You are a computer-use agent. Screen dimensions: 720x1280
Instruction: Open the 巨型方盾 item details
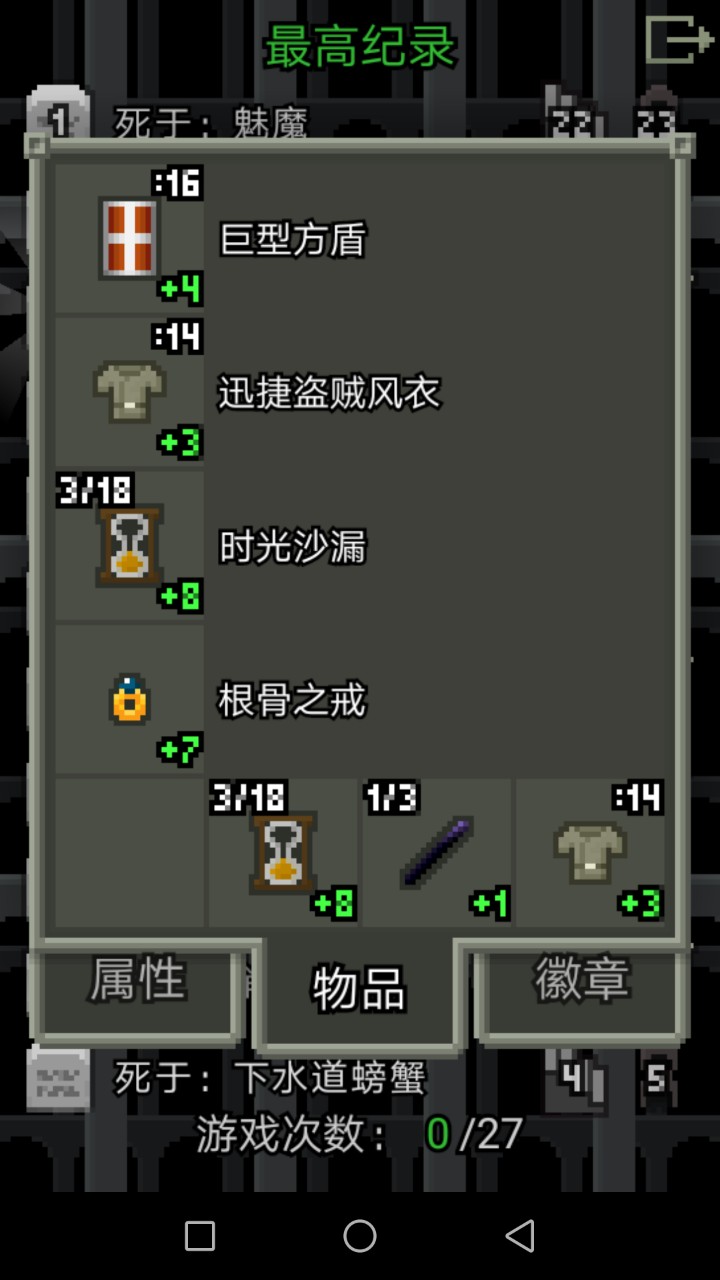360,238
